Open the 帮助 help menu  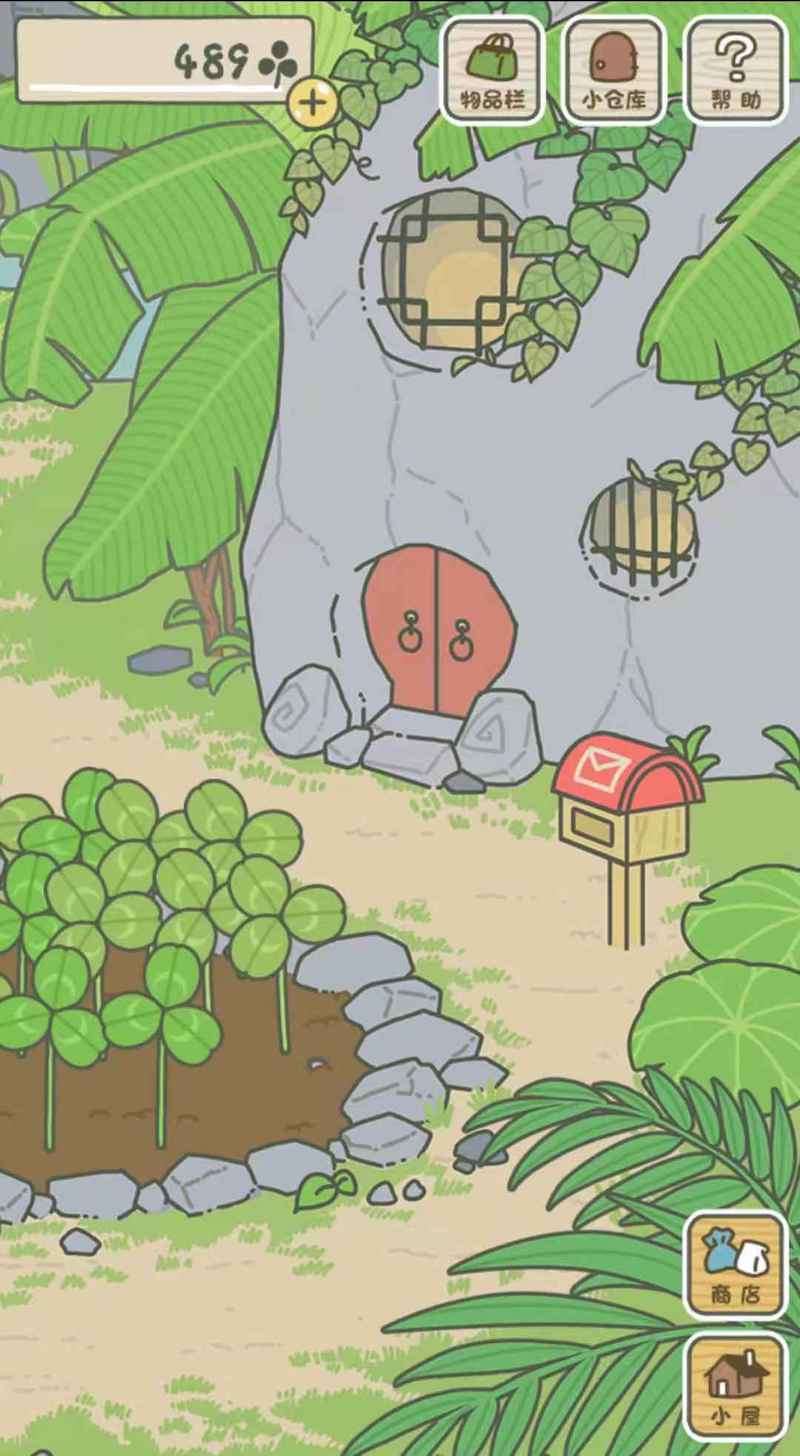coord(737,70)
